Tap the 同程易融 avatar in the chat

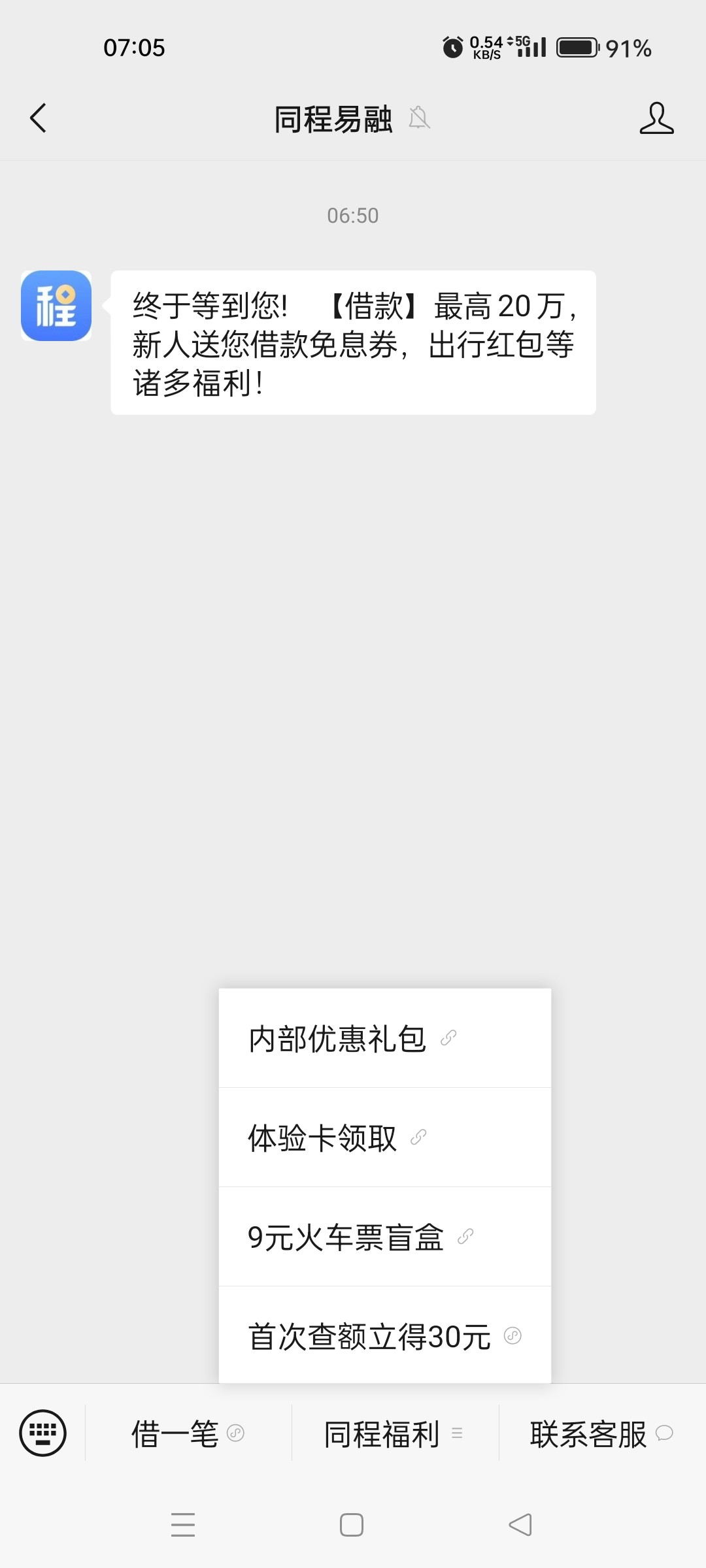coord(56,306)
